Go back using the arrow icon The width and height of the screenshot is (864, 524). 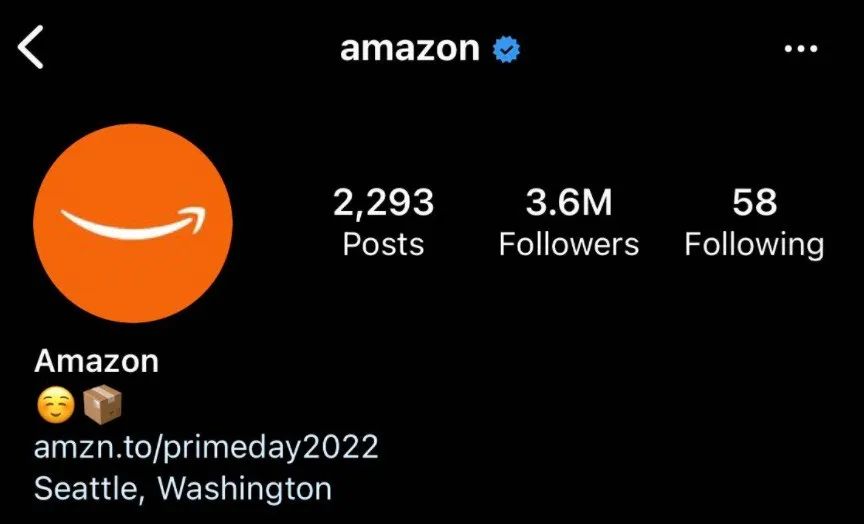coord(32,48)
